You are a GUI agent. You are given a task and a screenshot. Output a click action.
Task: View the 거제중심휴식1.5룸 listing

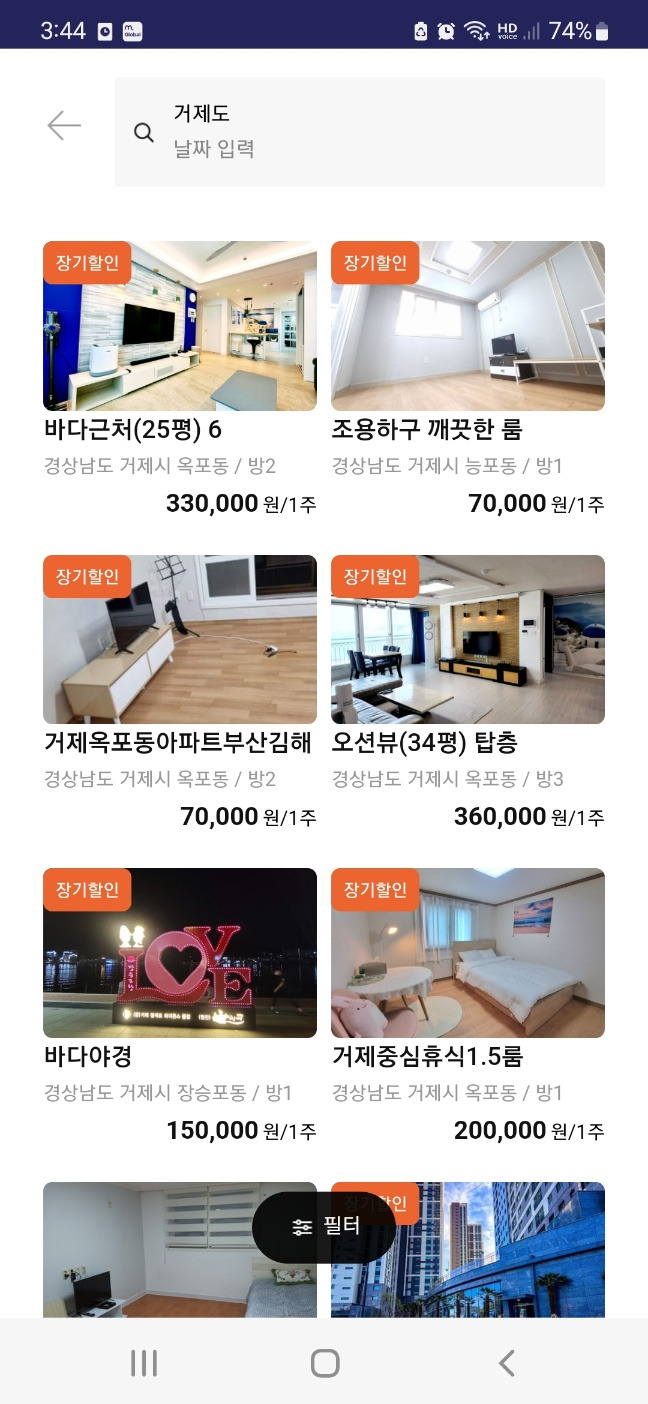pyautogui.click(x=468, y=1007)
